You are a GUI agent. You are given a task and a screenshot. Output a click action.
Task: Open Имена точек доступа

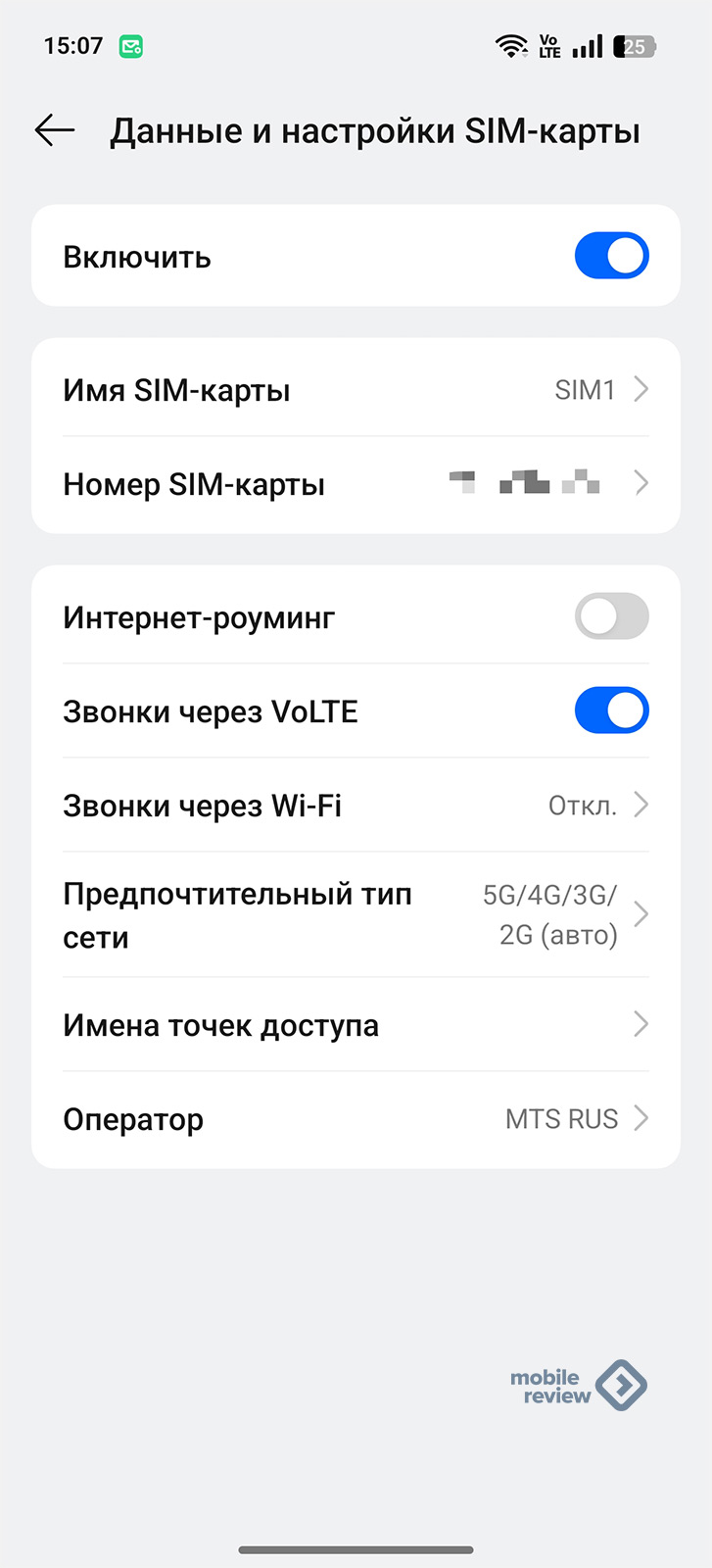tap(356, 1024)
